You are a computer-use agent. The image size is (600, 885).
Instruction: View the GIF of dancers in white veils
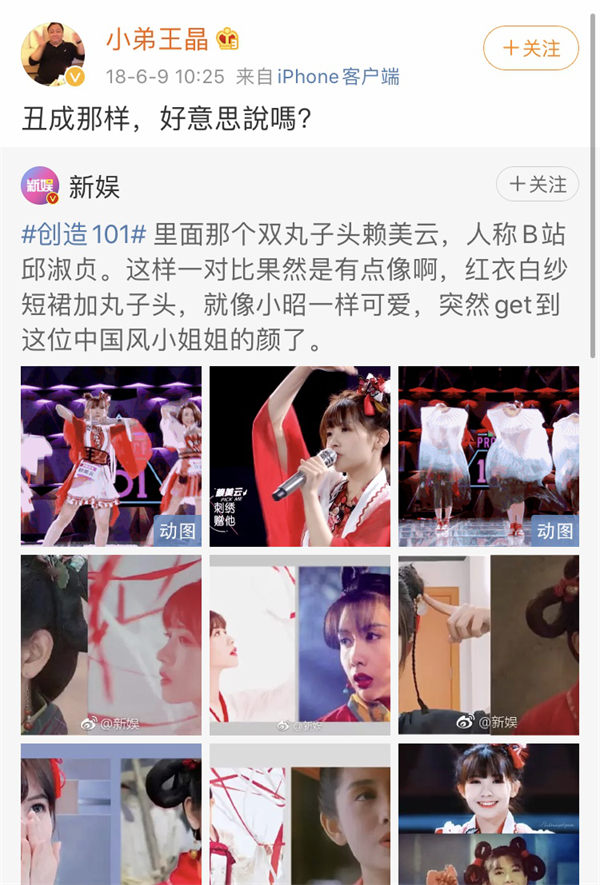tap(488, 456)
